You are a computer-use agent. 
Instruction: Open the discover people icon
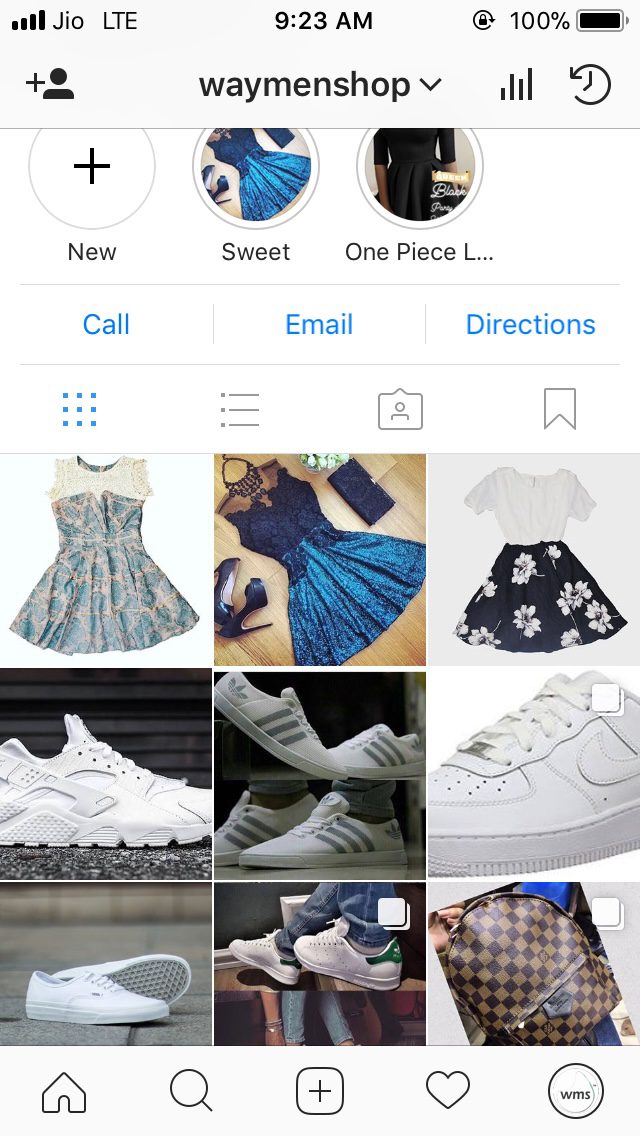click(x=50, y=85)
